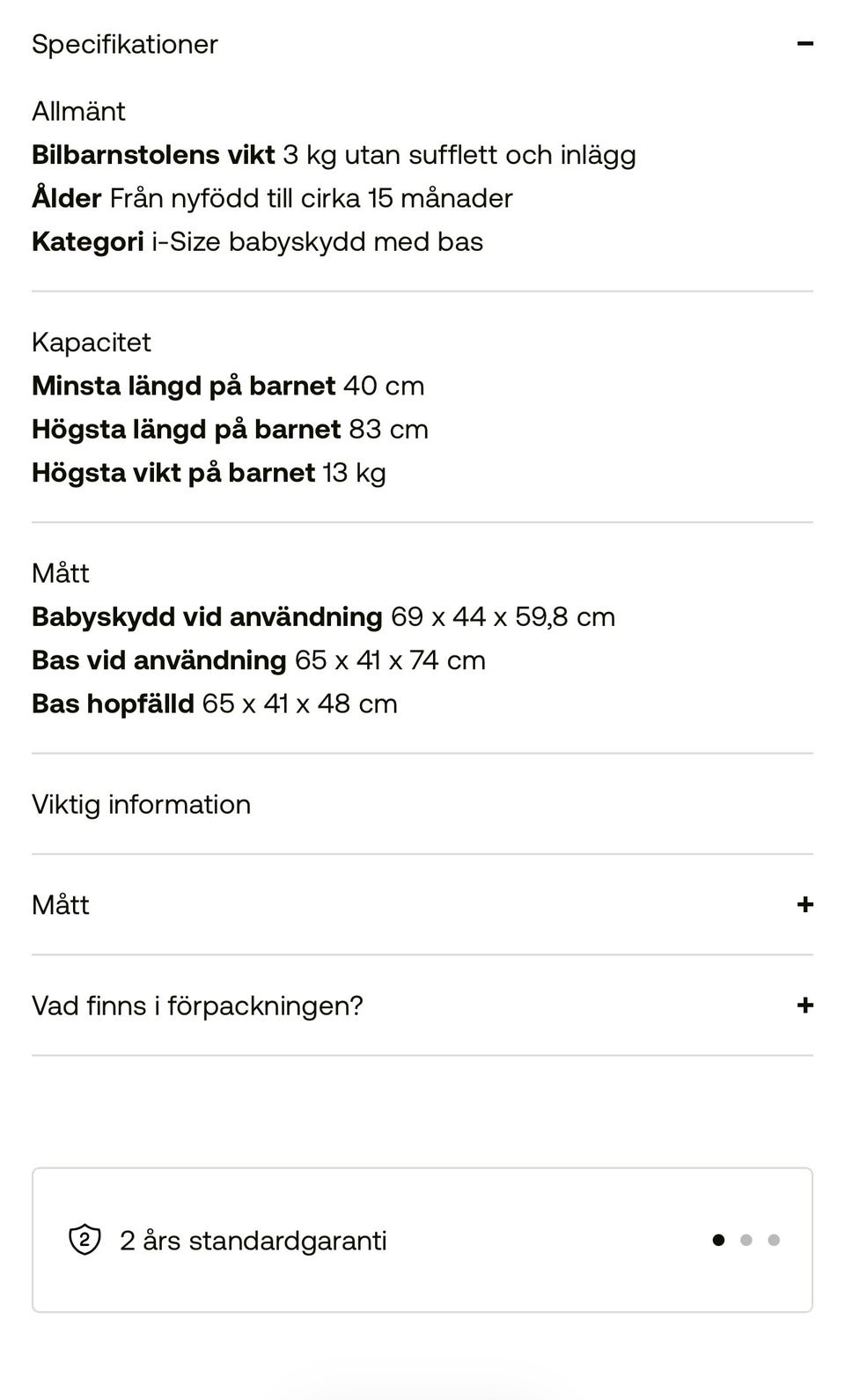The width and height of the screenshot is (845, 1400).
Task: Expand the Mått accordion row
Action: click(422, 904)
